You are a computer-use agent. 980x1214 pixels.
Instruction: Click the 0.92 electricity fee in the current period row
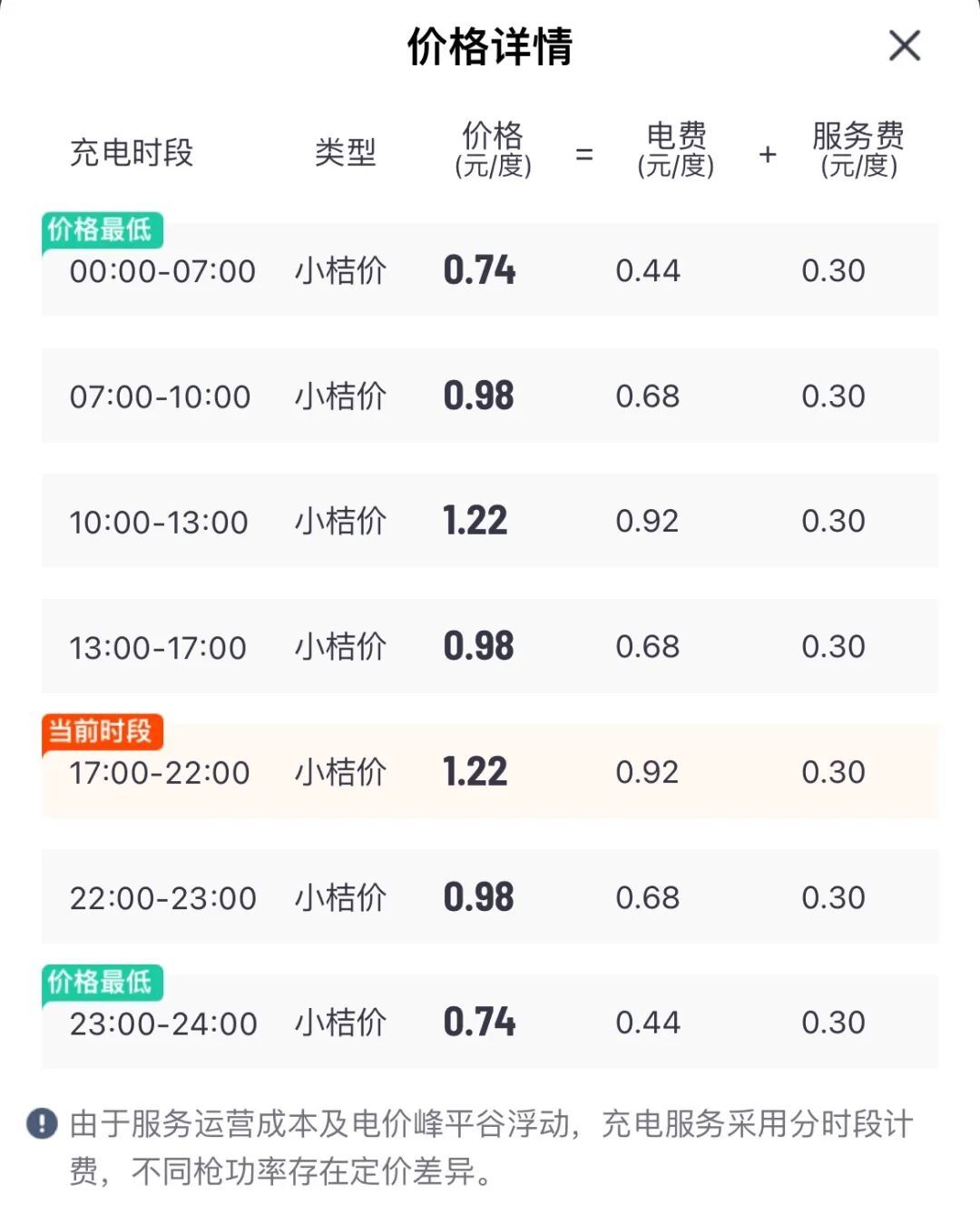[x=647, y=772]
